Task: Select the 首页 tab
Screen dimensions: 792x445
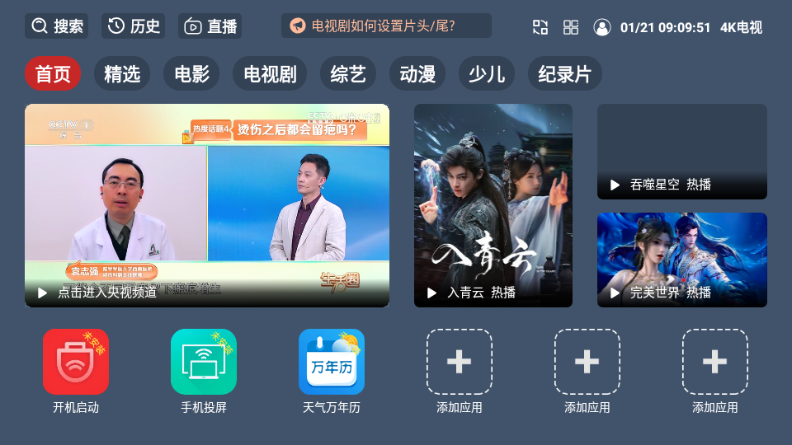Action: [x=53, y=74]
